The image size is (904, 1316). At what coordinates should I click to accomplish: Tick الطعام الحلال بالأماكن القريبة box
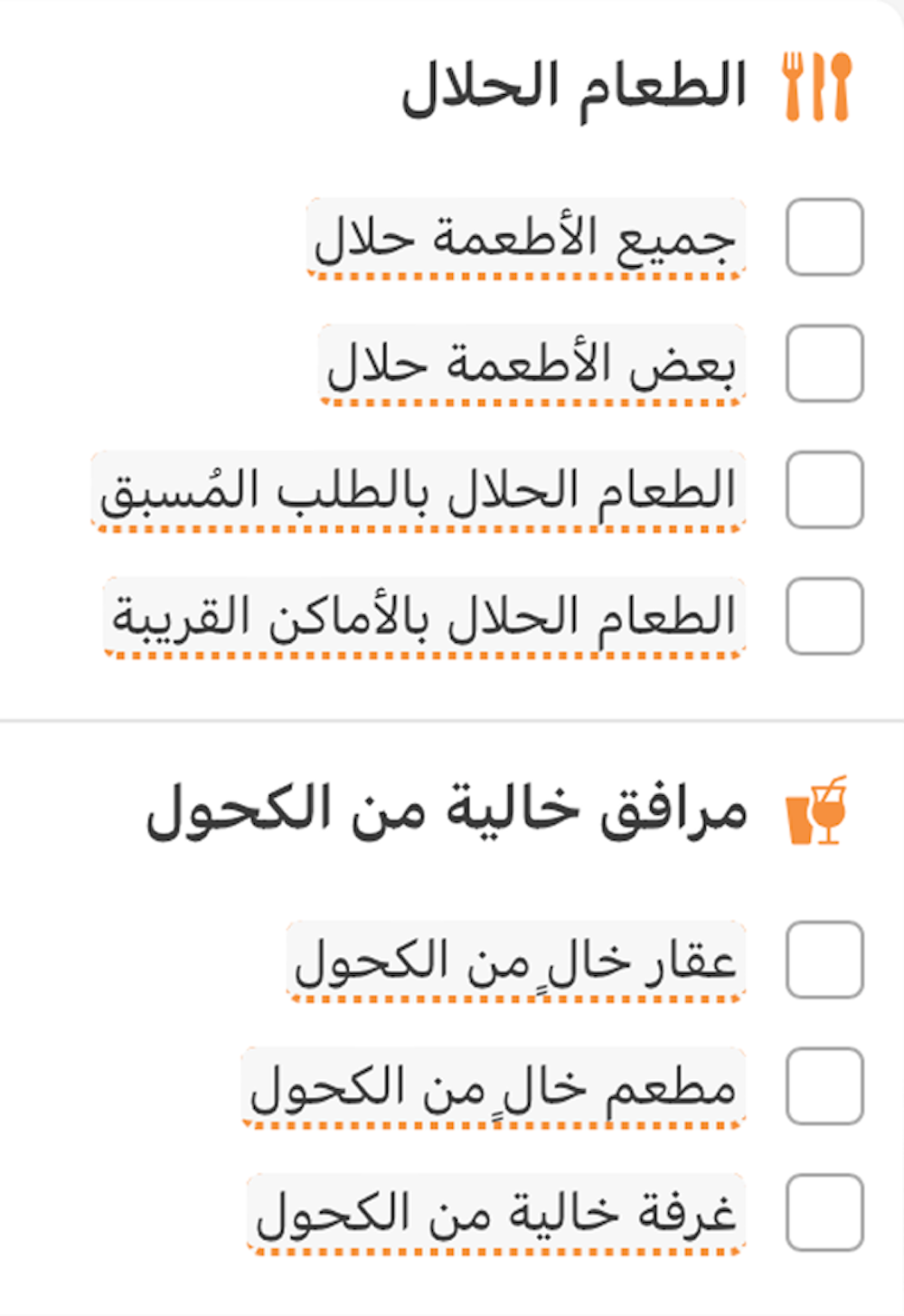[x=824, y=617]
